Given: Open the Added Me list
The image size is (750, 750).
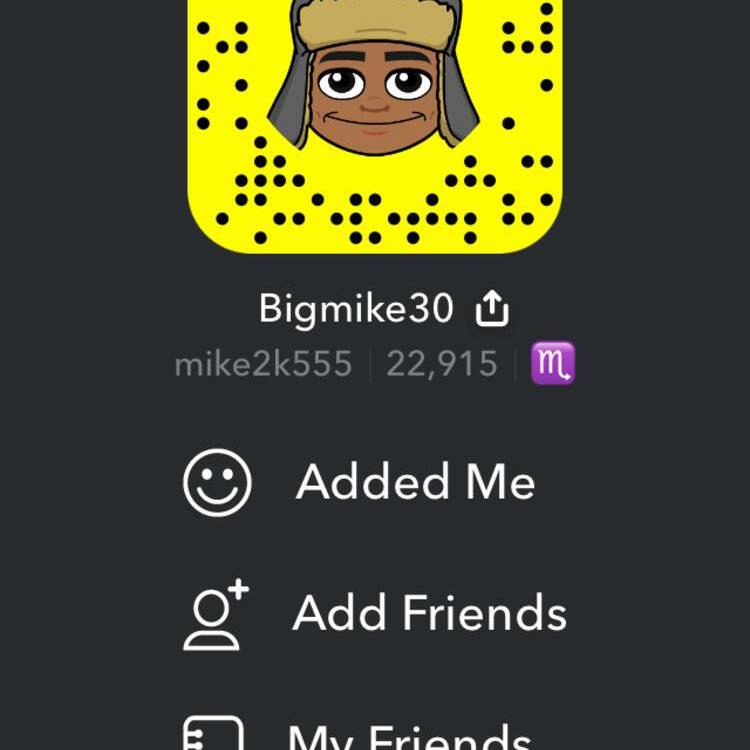Looking at the screenshot, I should [x=415, y=482].
